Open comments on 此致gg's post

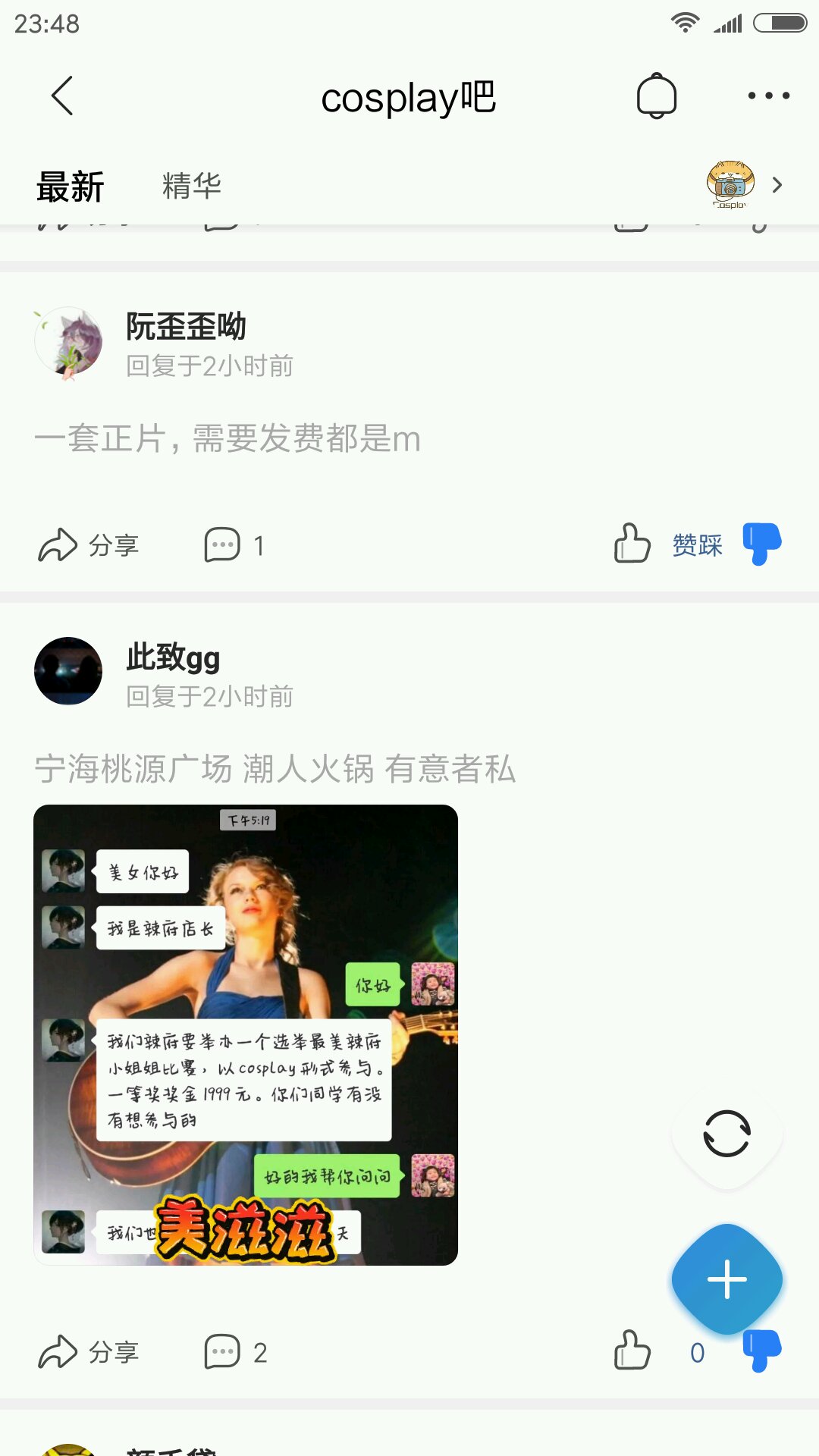[x=235, y=1352]
